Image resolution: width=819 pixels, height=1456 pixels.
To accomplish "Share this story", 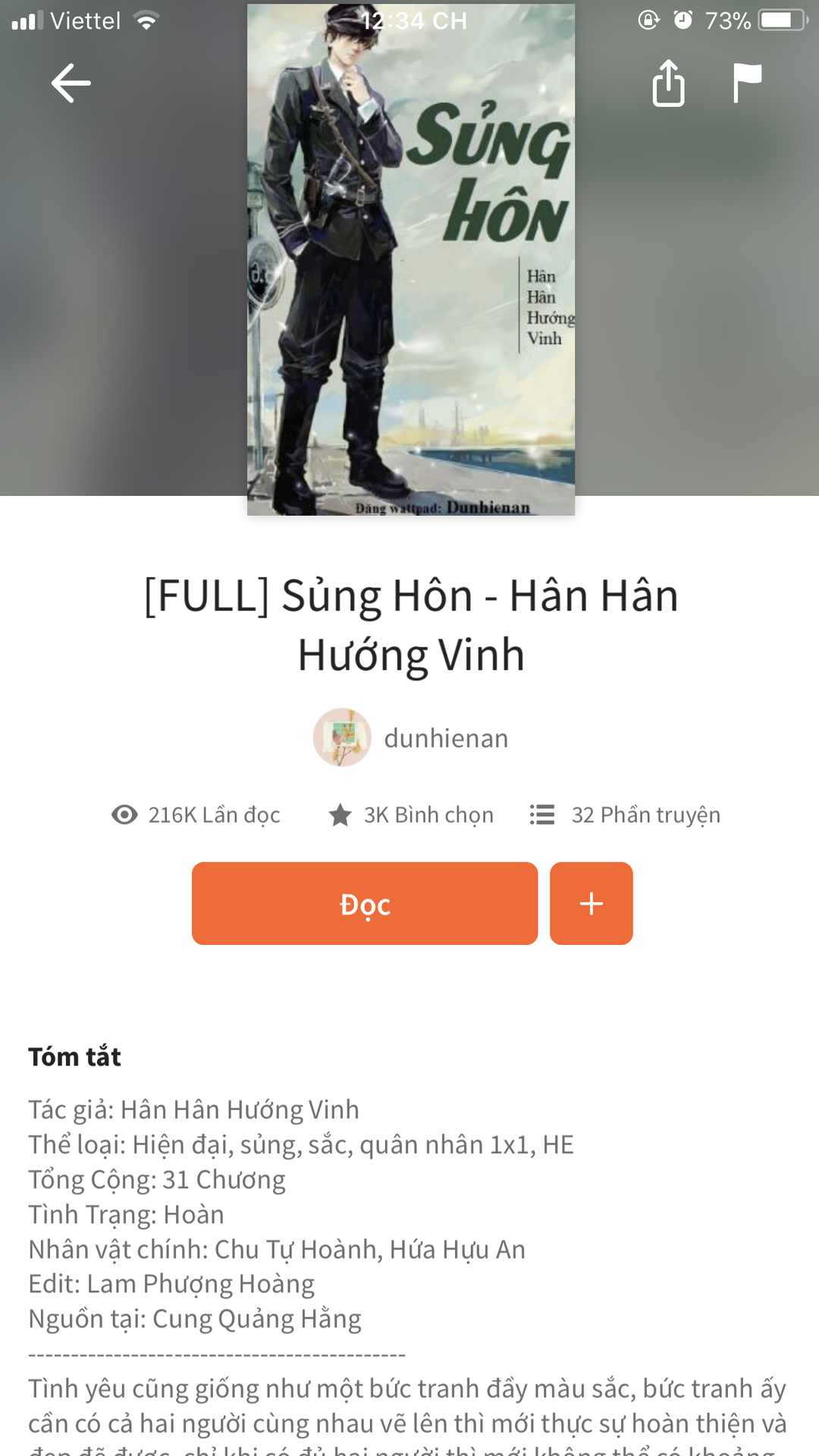I will pyautogui.click(x=668, y=83).
